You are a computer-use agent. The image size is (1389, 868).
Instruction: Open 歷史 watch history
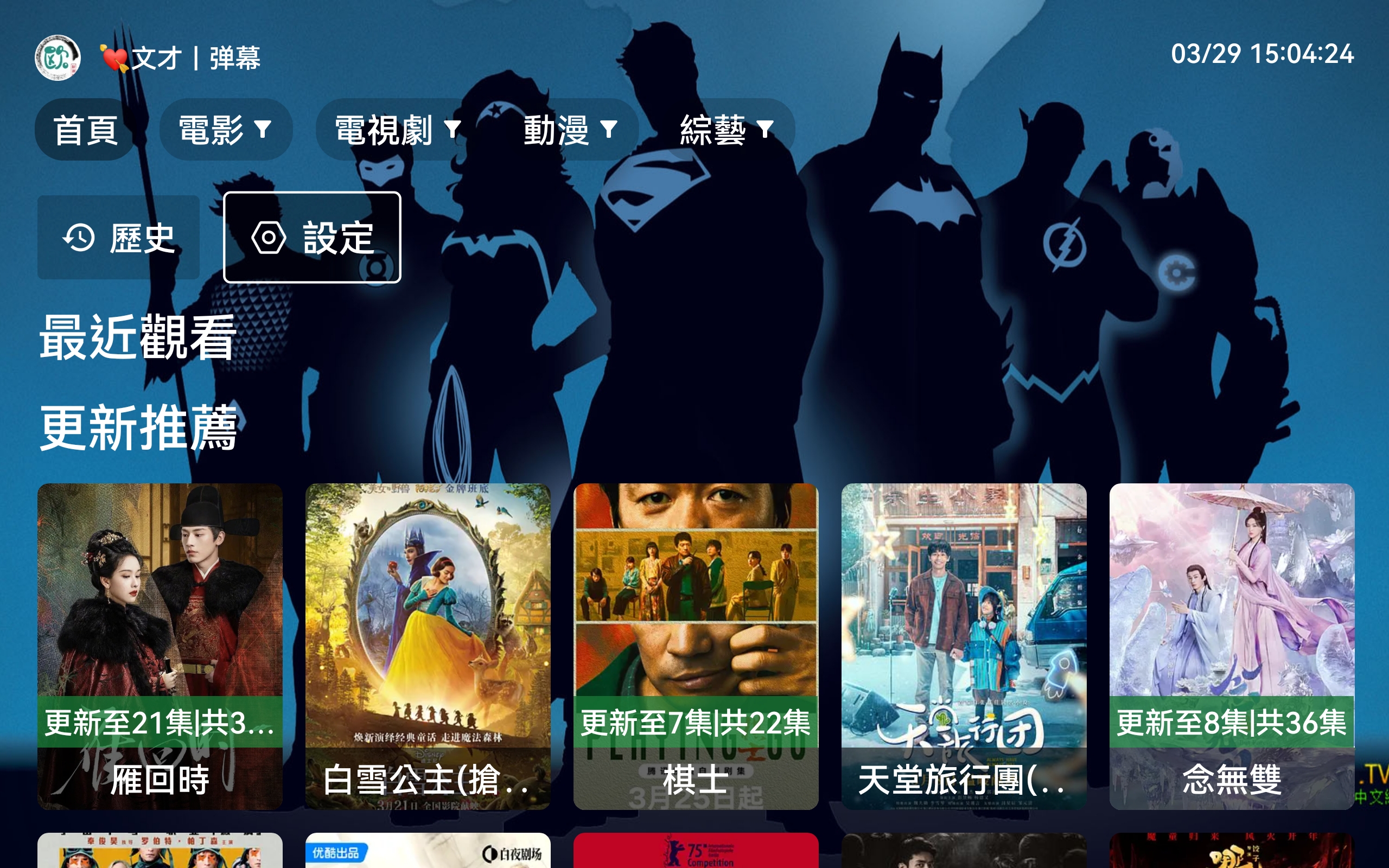point(119,238)
